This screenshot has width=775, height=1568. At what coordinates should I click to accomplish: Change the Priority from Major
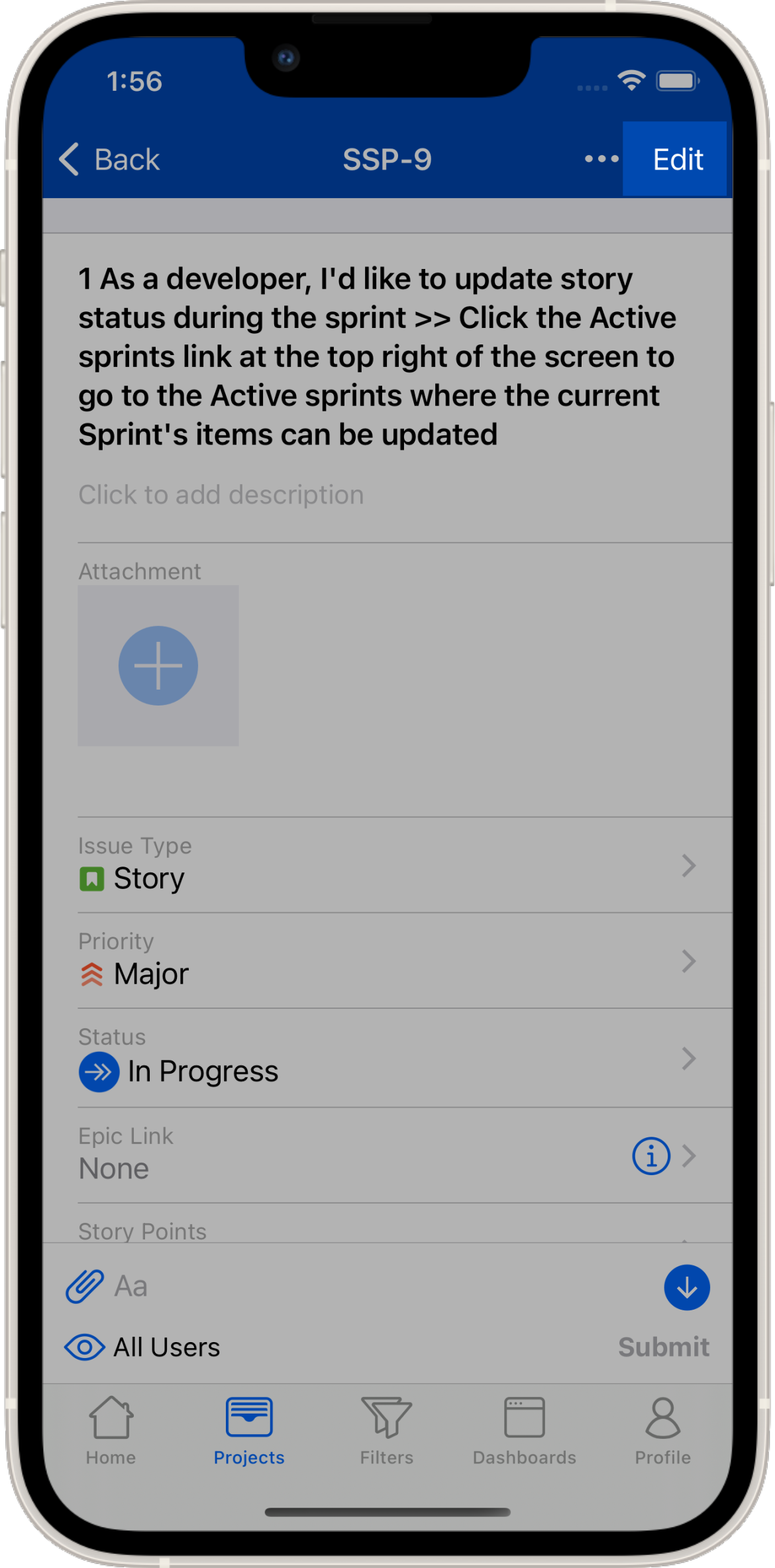387,961
